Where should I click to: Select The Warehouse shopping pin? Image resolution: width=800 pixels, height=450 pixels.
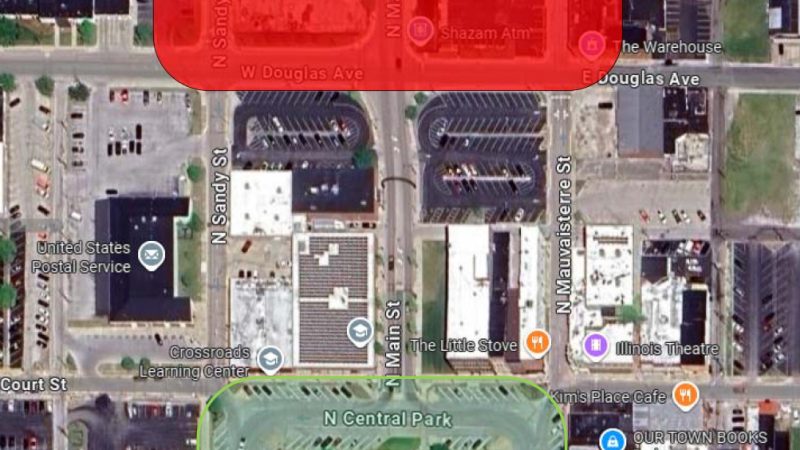tap(592, 44)
